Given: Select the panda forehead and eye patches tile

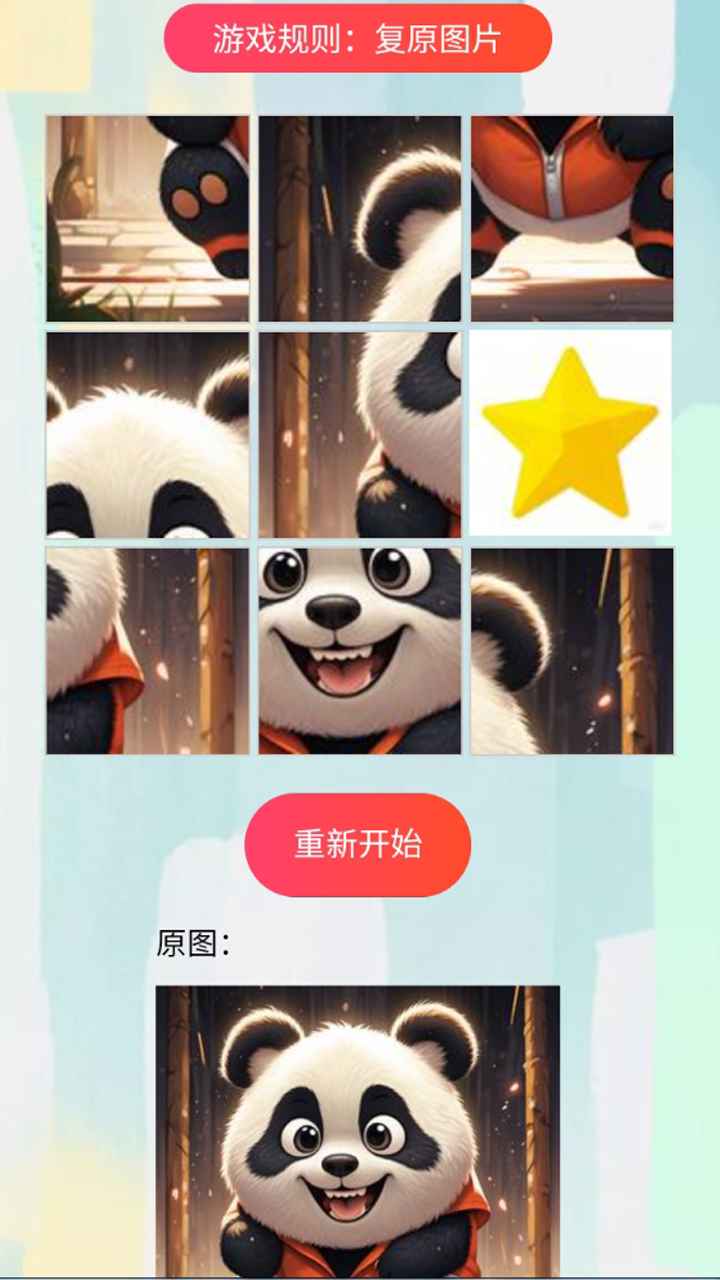Looking at the screenshot, I should 147,435.
